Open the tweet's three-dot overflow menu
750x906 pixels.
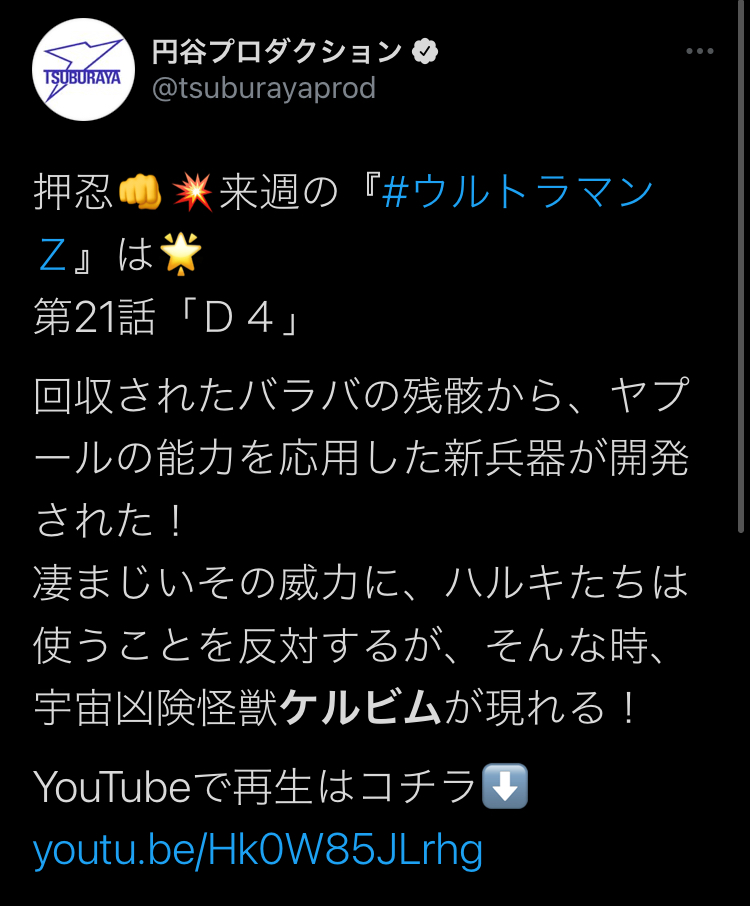(x=699, y=51)
